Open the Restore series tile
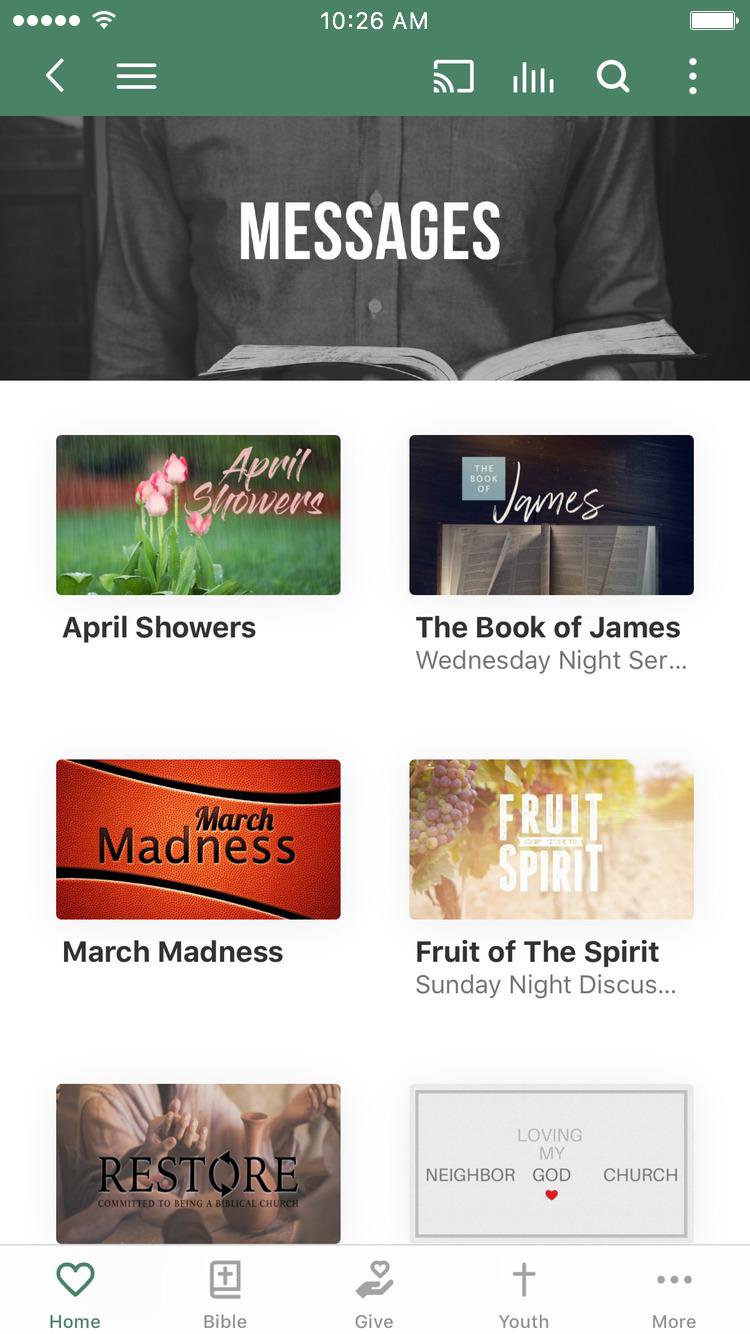 pyautogui.click(x=198, y=1163)
